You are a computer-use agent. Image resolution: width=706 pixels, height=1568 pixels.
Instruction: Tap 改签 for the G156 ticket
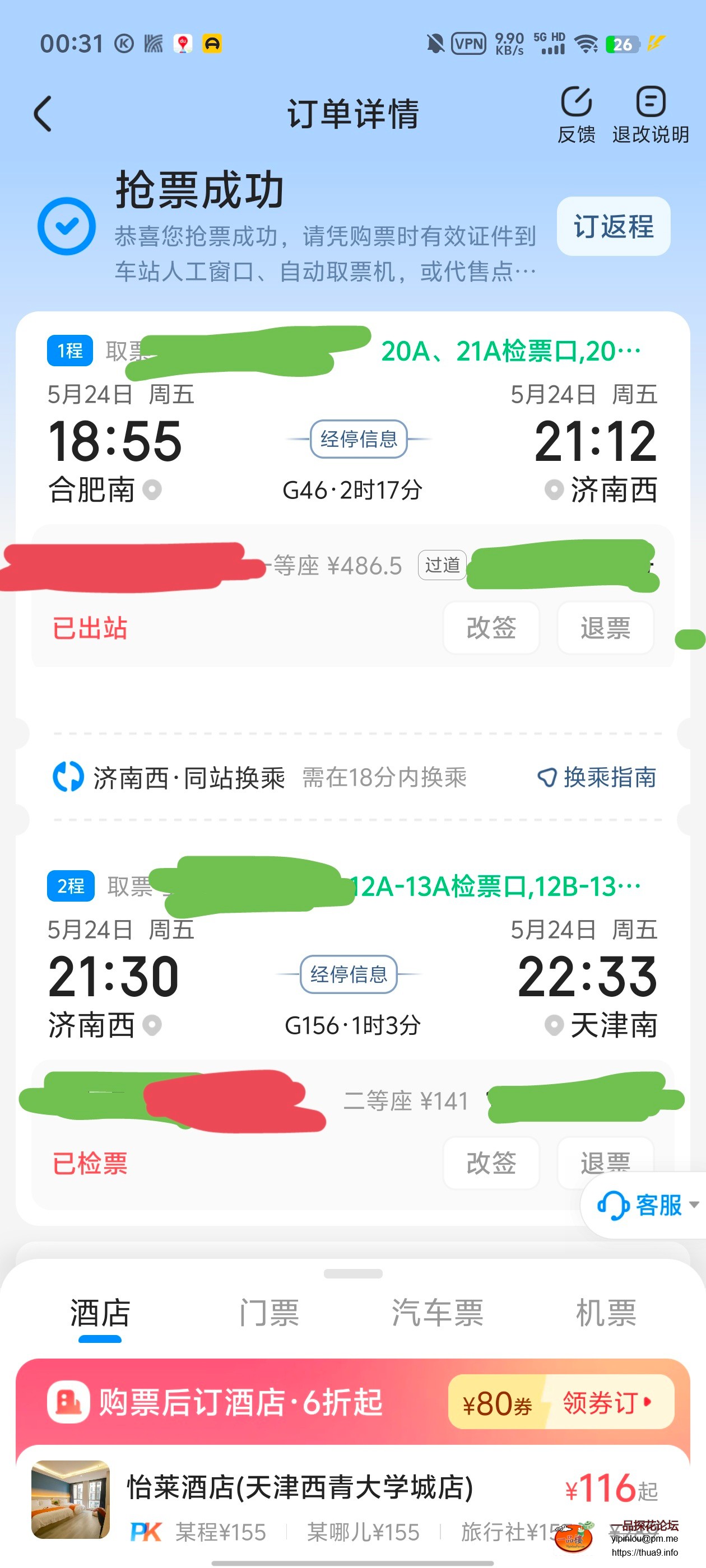491,1163
